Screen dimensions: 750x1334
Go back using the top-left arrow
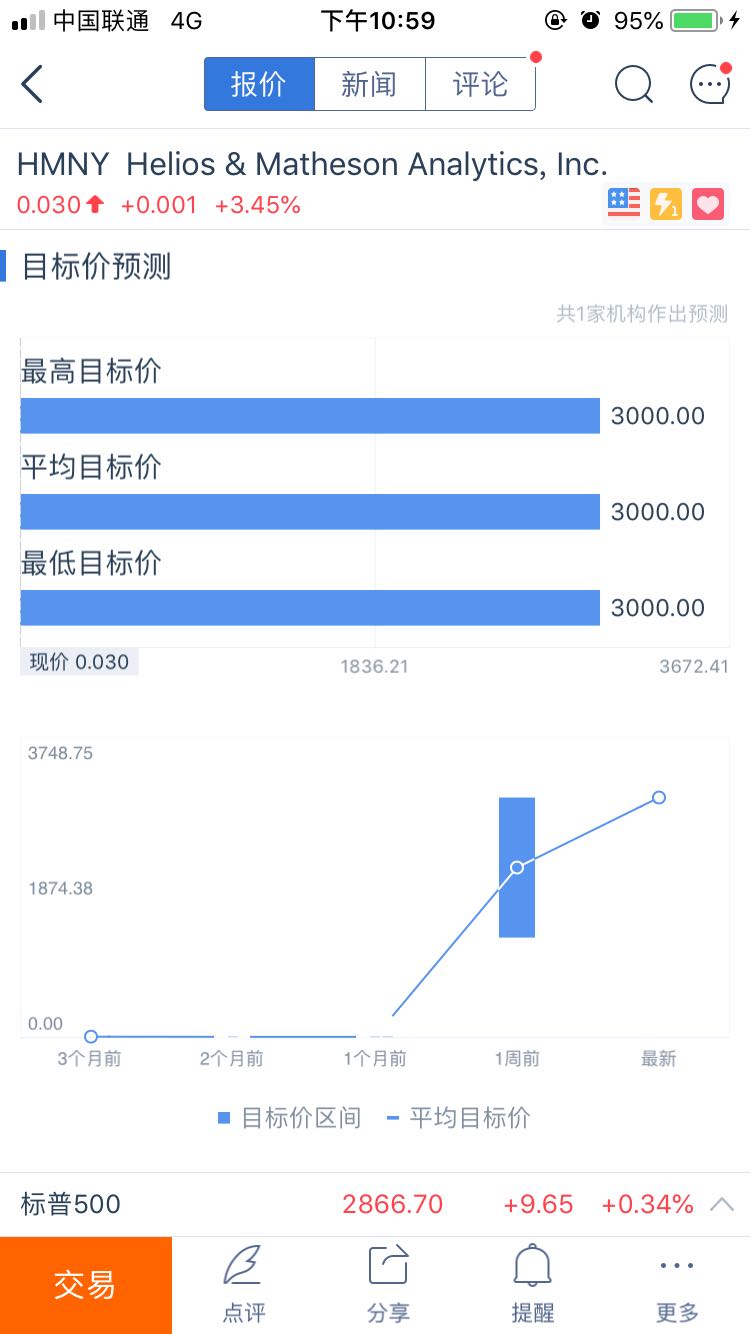click(x=32, y=85)
